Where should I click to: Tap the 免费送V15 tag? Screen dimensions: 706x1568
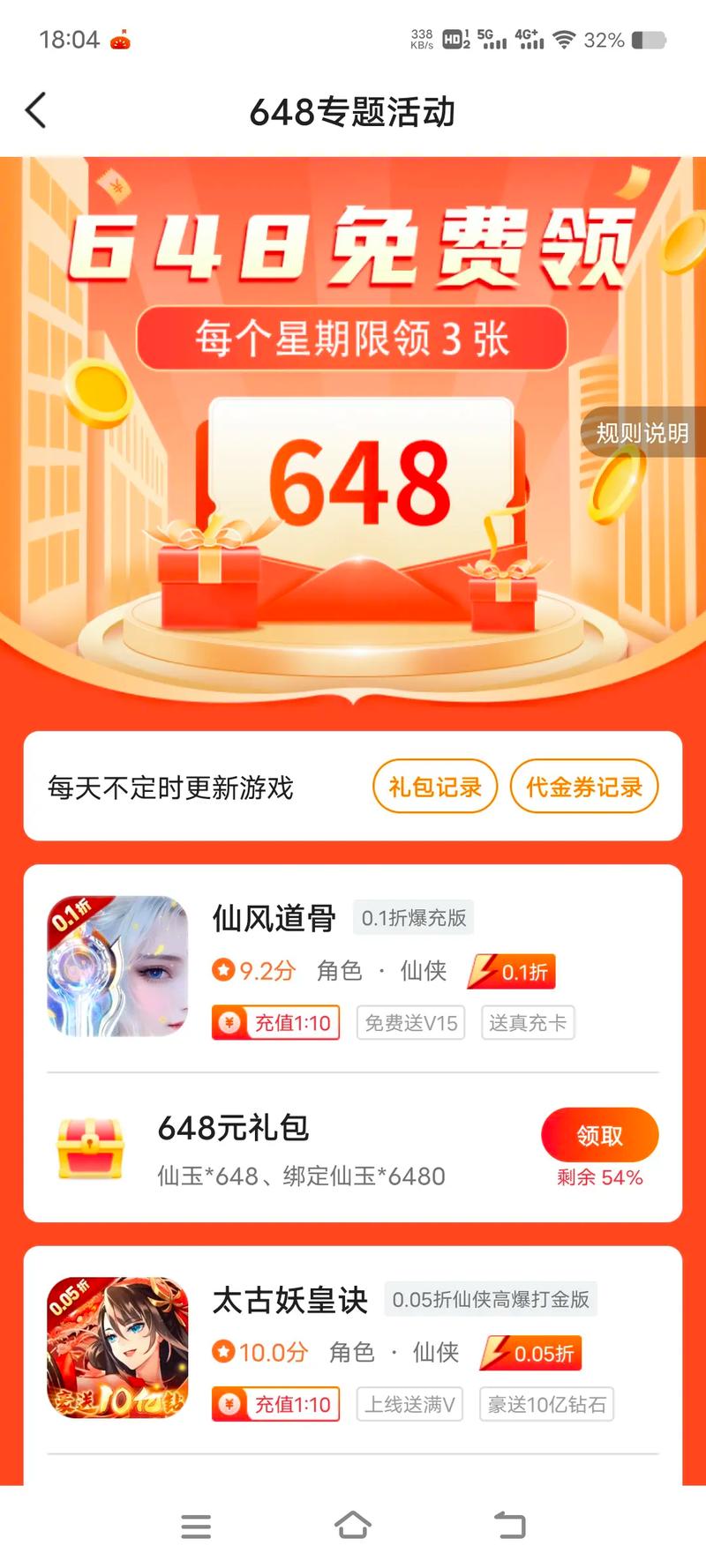point(410,1023)
